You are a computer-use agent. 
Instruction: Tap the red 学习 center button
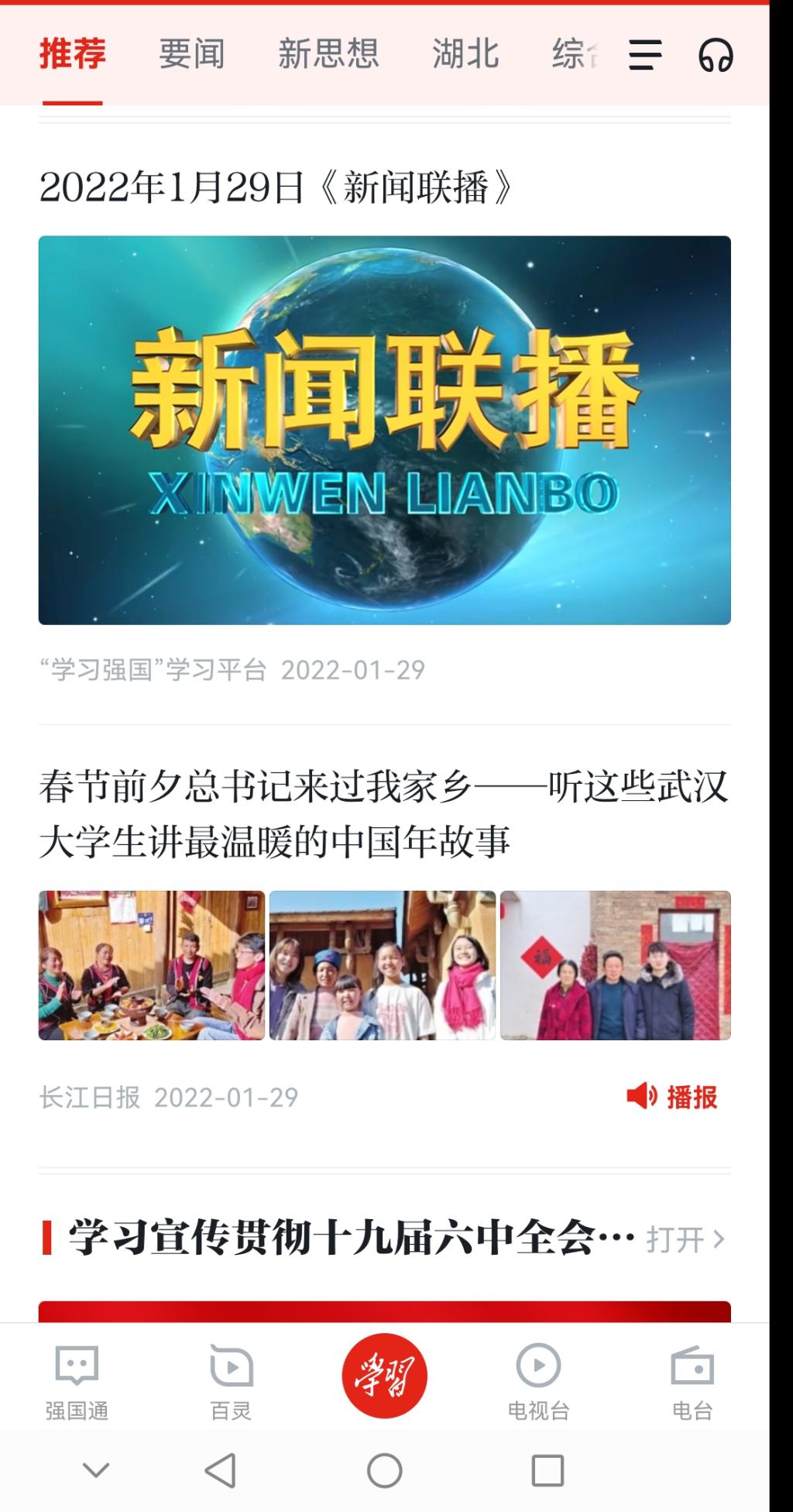point(385,1376)
